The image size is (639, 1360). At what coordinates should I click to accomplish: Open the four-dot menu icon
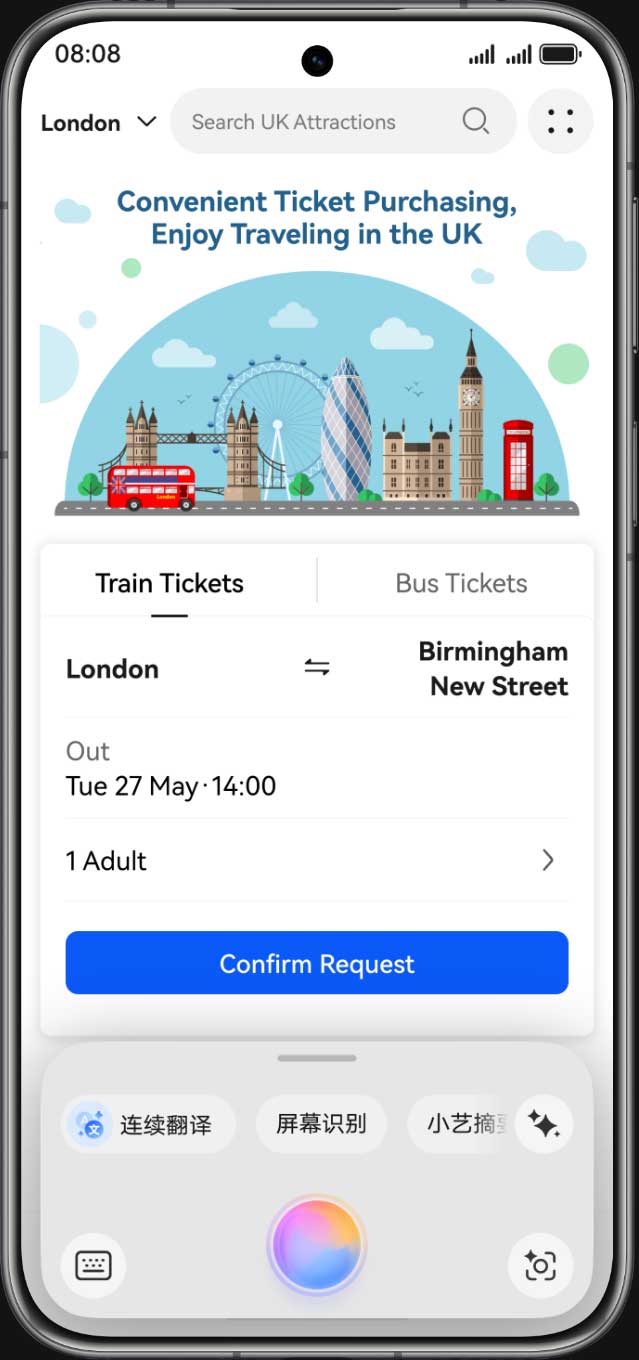tap(560, 122)
